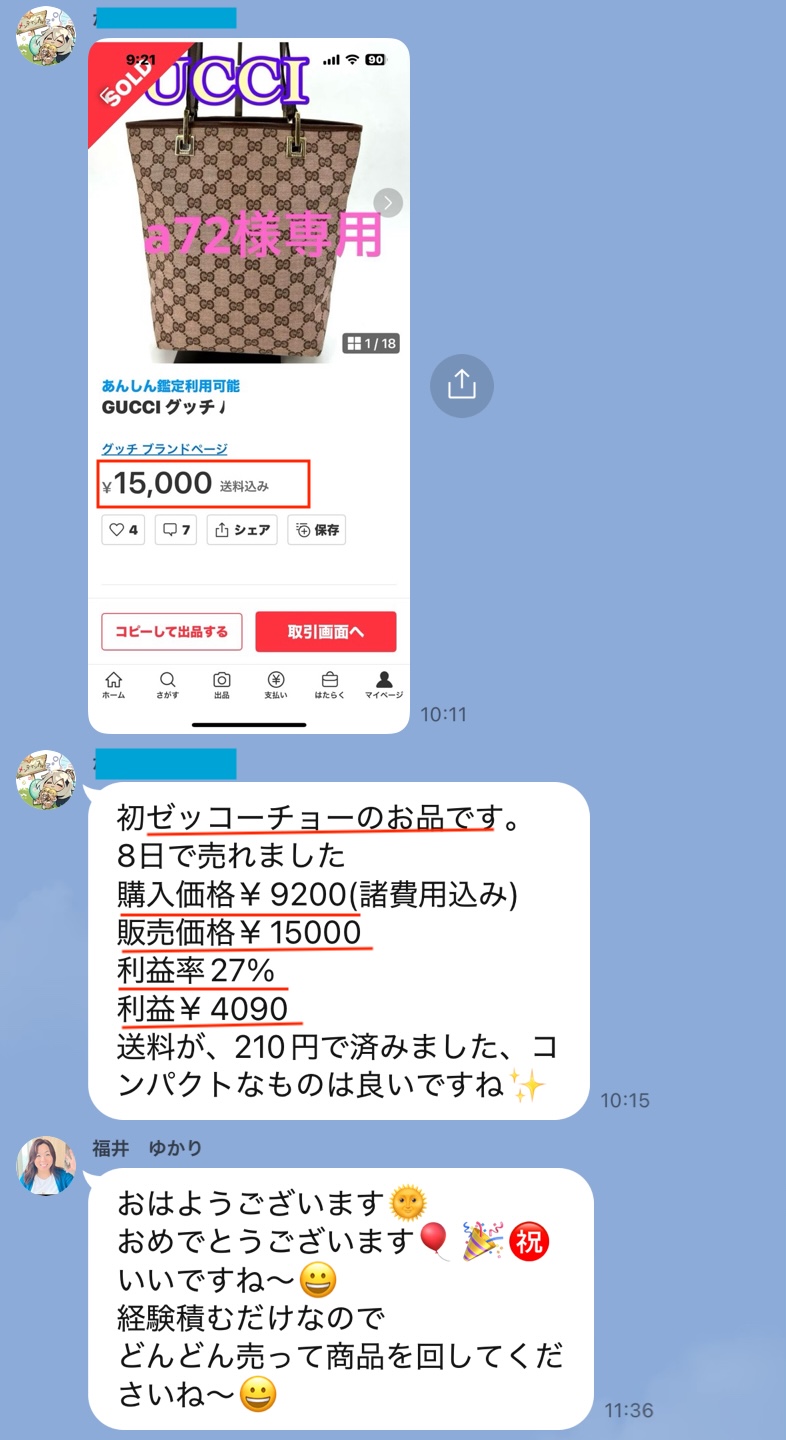Share the image message via share icon
This screenshot has height=1440, width=786.
click(461, 385)
